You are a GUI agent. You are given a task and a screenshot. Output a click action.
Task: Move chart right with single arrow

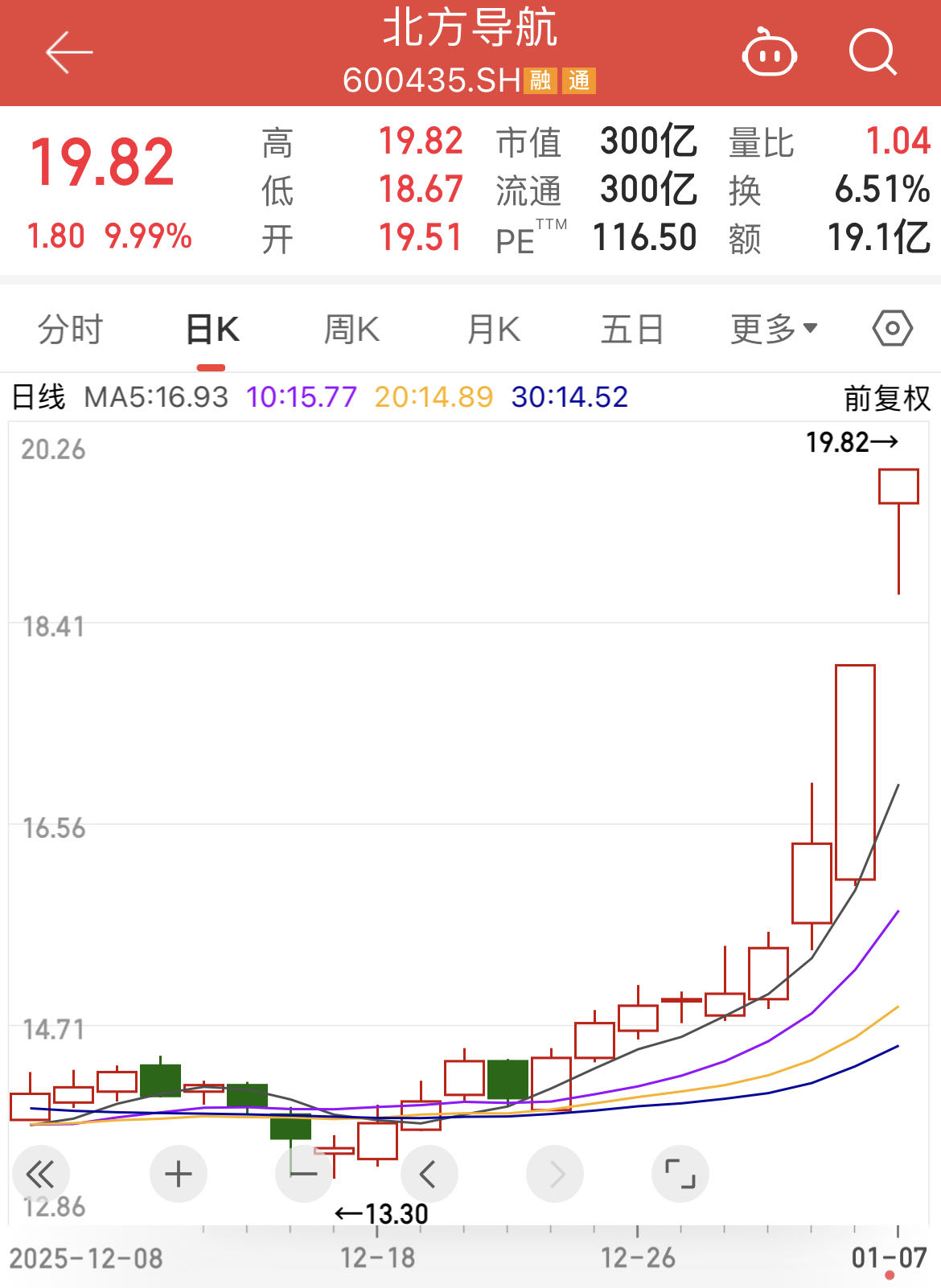tap(555, 1175)
